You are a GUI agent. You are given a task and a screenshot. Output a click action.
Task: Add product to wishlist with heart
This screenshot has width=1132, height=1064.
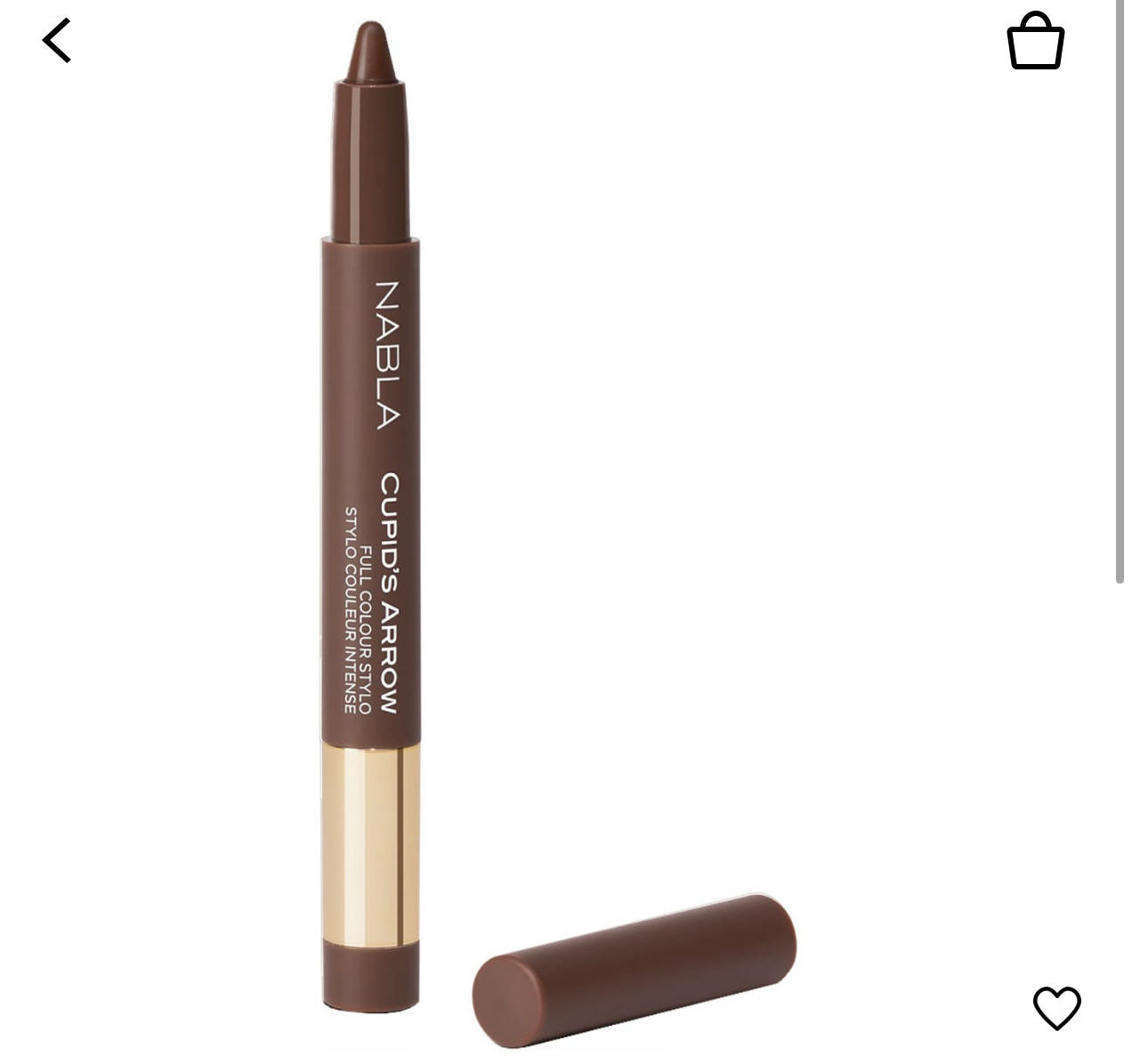(1056, 1007)
